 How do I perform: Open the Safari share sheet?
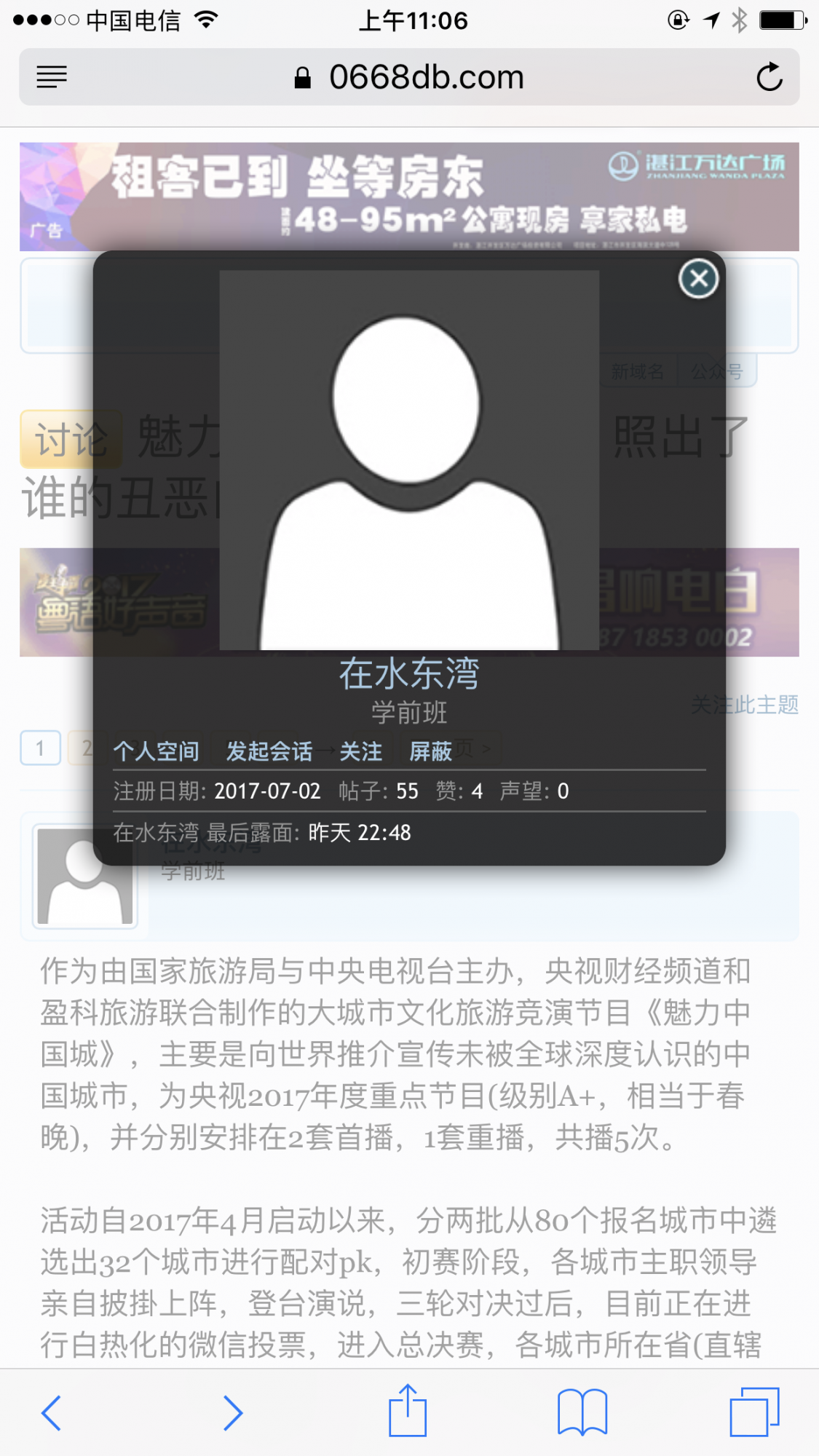tap(408, 1412)
